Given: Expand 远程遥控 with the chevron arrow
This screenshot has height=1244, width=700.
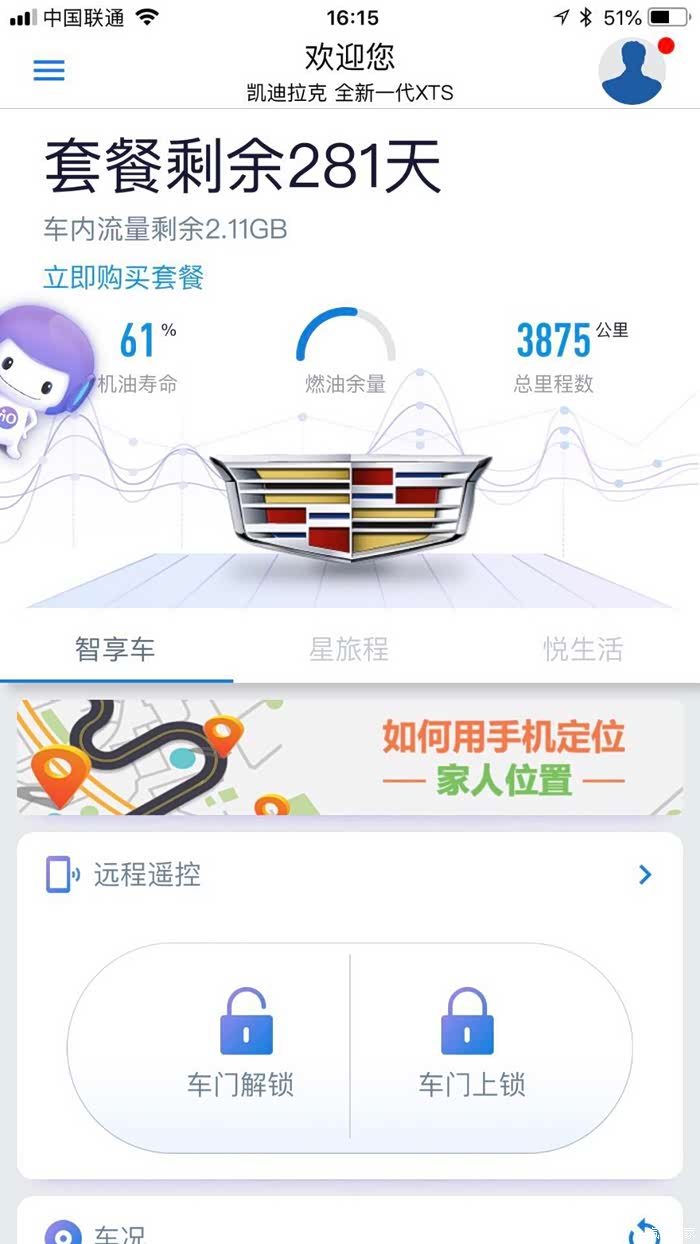Looking at the screenshot, I should pyautogui.click(x=645, y=875).
